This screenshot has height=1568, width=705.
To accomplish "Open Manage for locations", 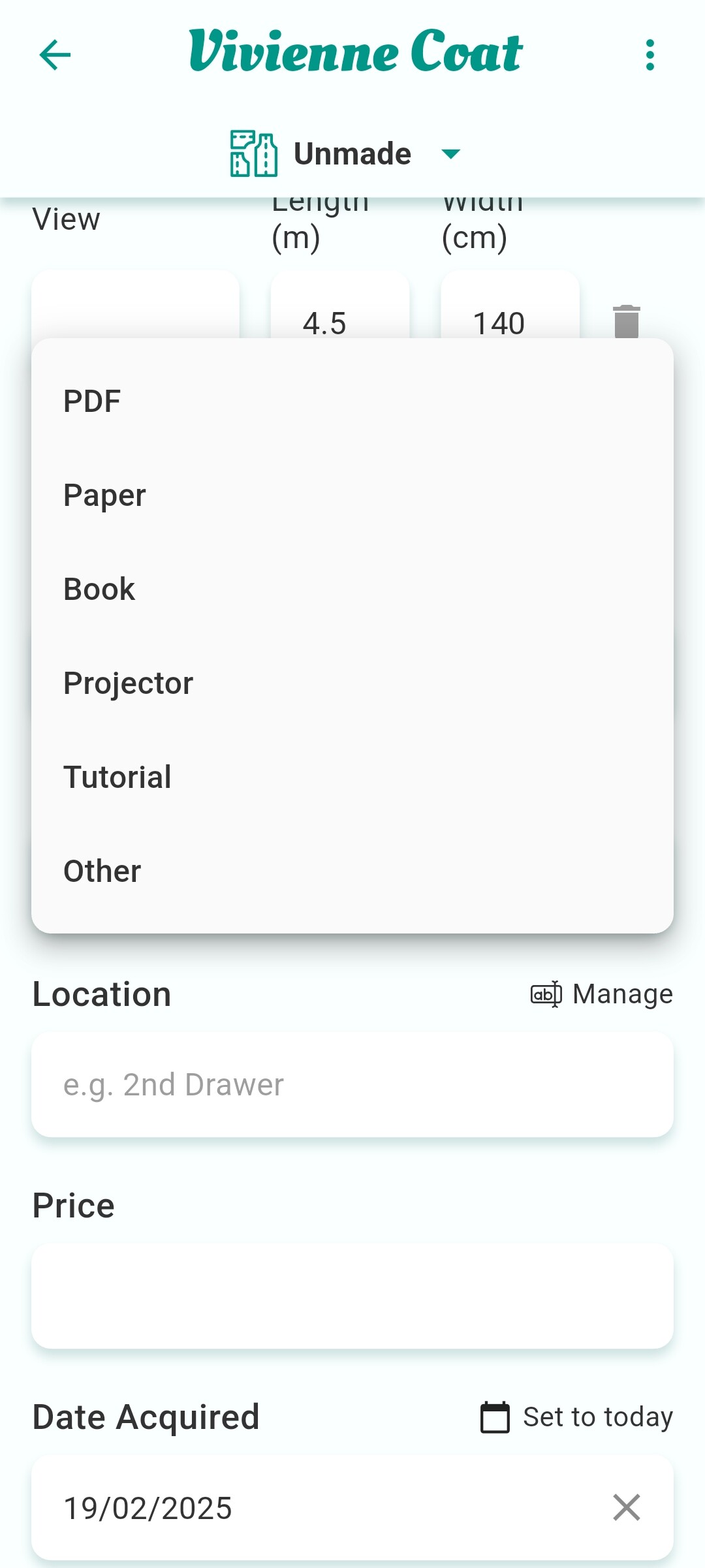I will [601, 994].
